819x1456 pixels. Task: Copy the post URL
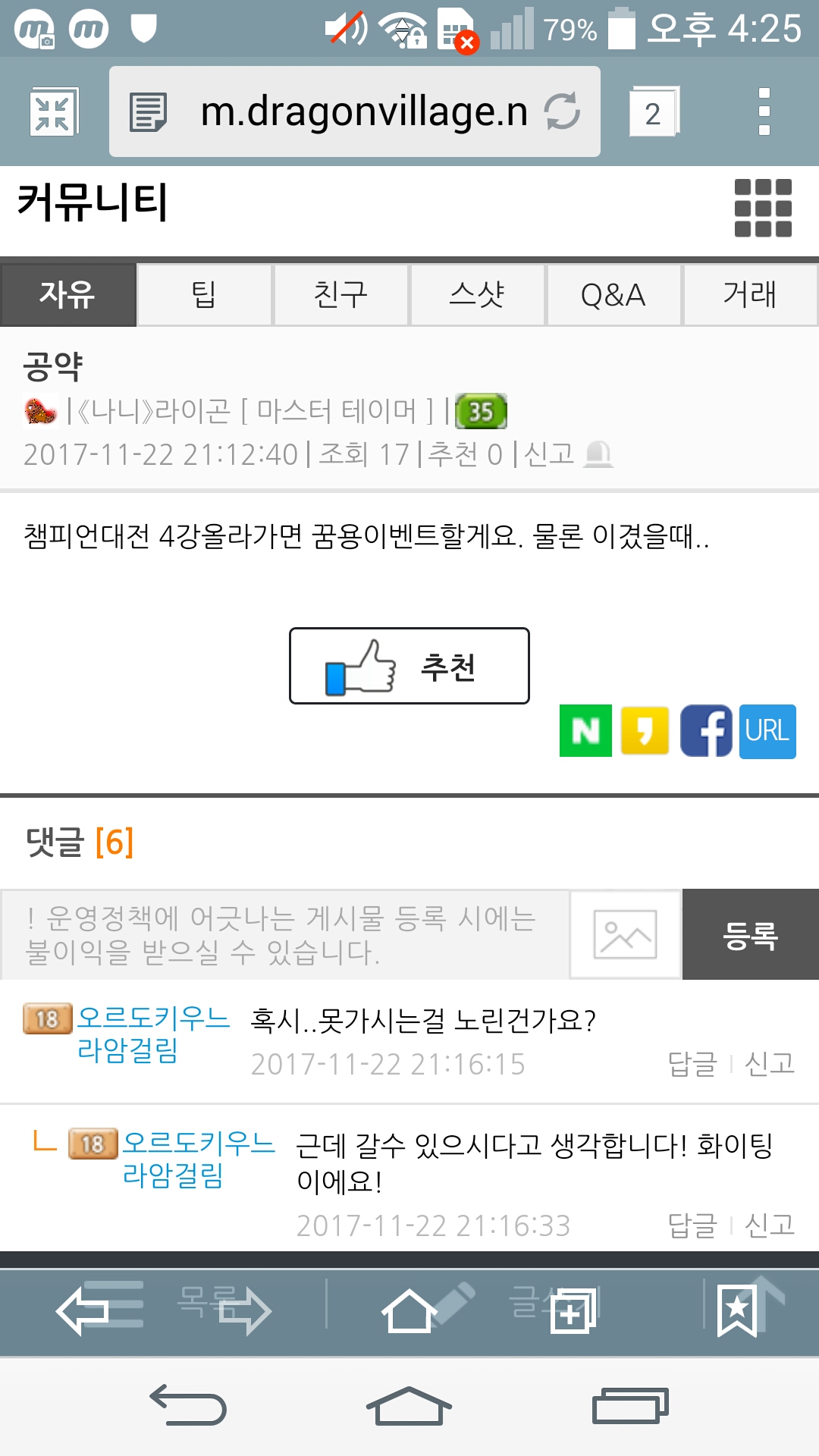tap(767, 731)
